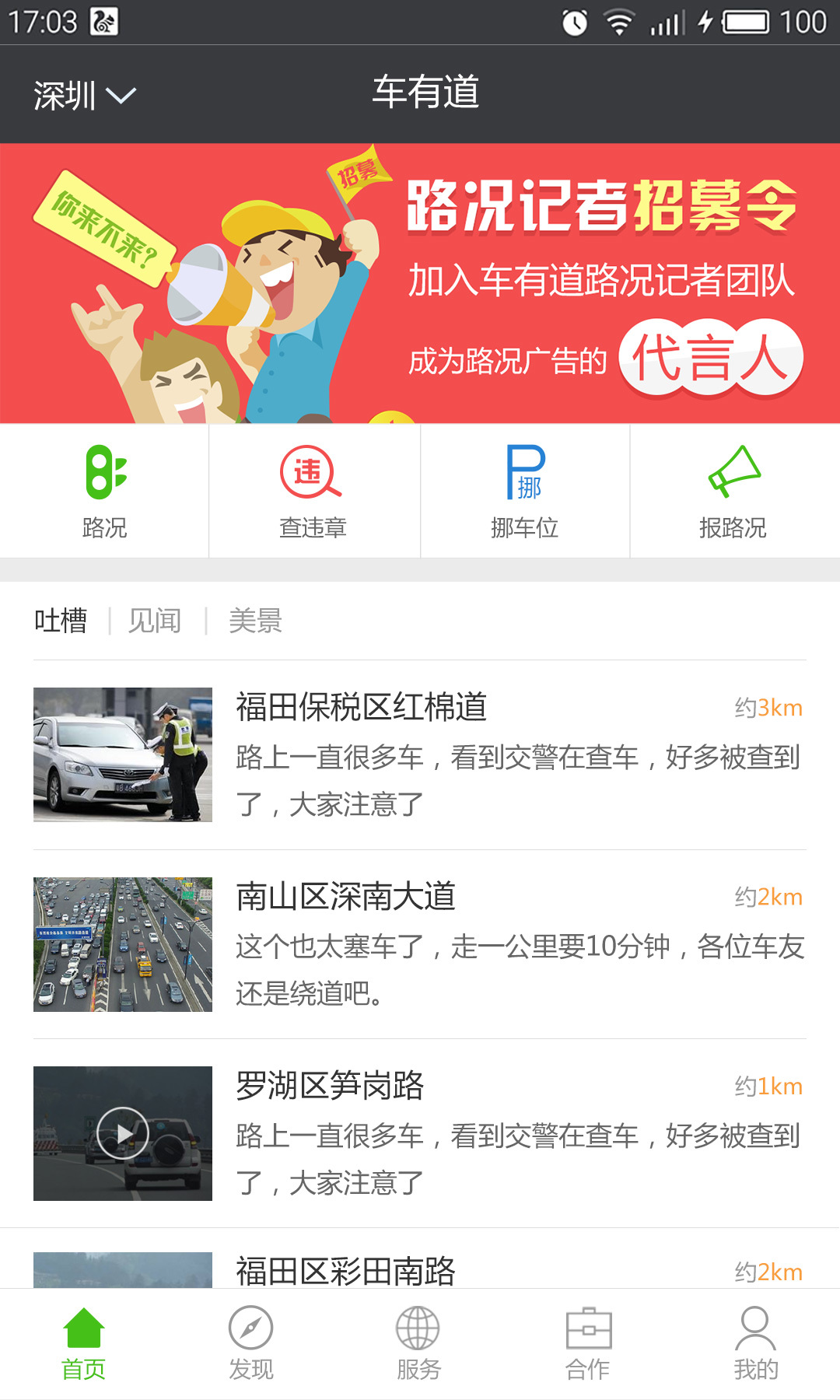Go to the 首页 home tab
This screenshot has width=840, height=1400.
click(x=84, y=1344)
